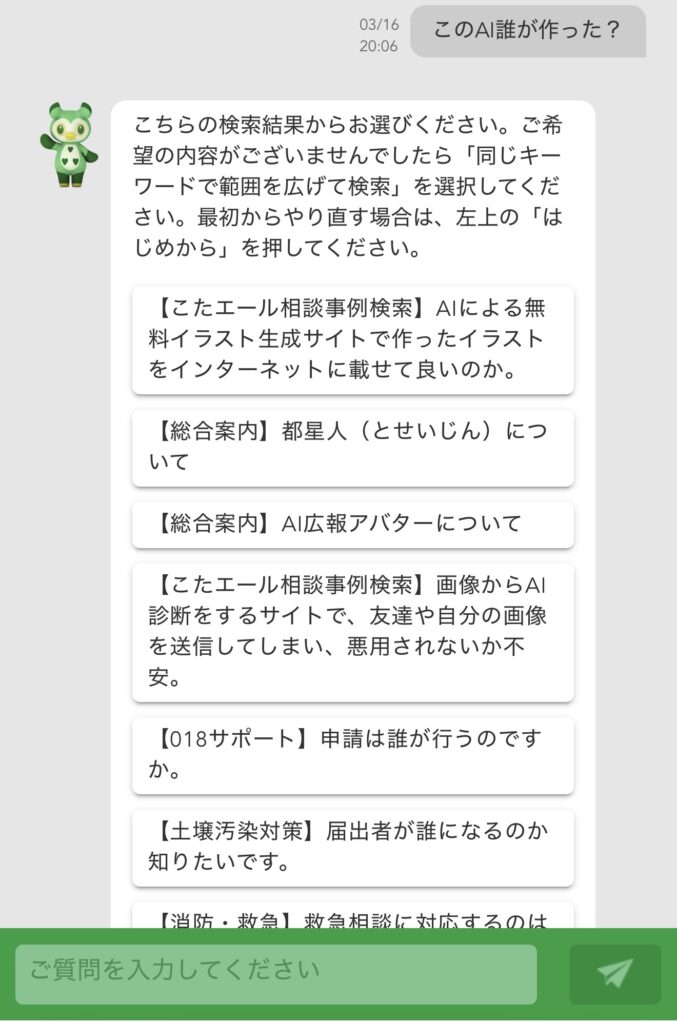677x1024 pixels.
Task: Choose AI広報アバターについて option
Action: (352, 524)
